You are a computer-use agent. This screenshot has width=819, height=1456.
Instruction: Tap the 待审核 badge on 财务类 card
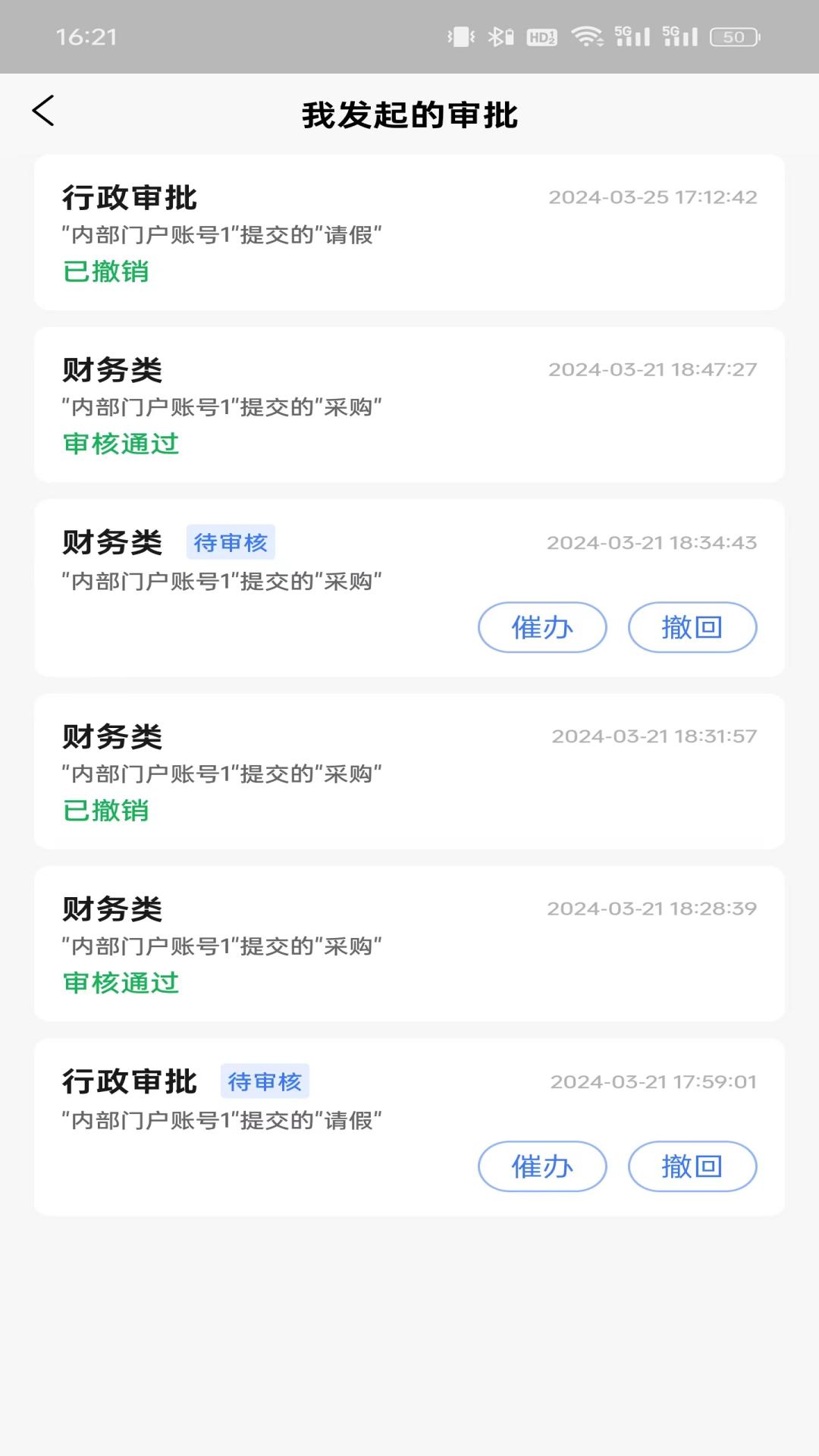(231, 542)
